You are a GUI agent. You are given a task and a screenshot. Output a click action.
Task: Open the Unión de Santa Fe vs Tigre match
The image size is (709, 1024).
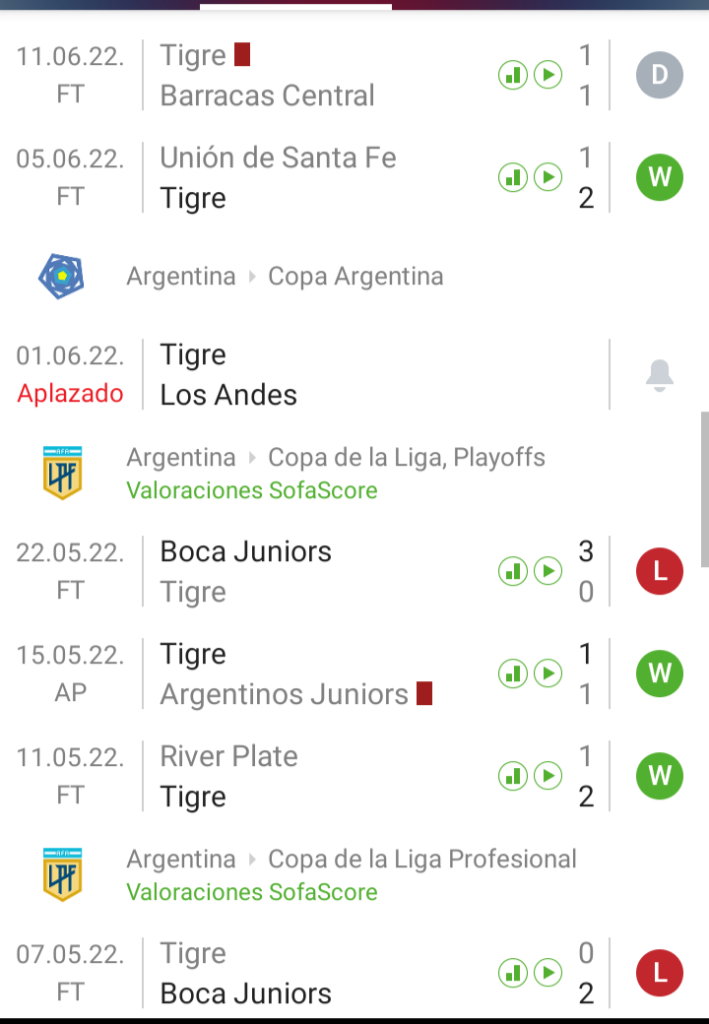pyautogui.click(x=300, y=178)
